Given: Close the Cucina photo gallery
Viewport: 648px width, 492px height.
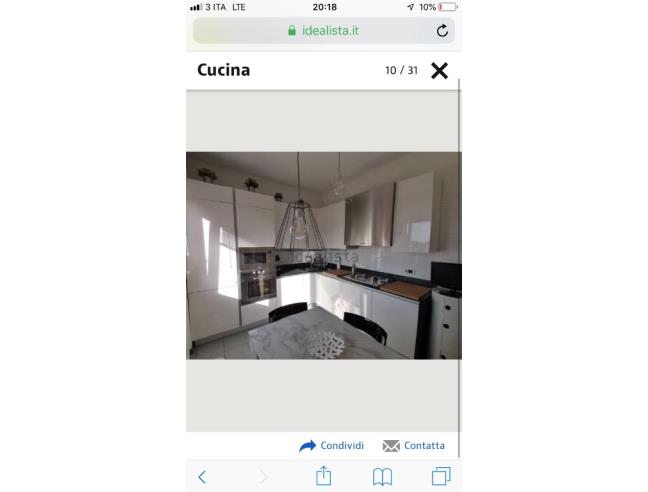Looking at the screenshot, I should tap(439, 70).
